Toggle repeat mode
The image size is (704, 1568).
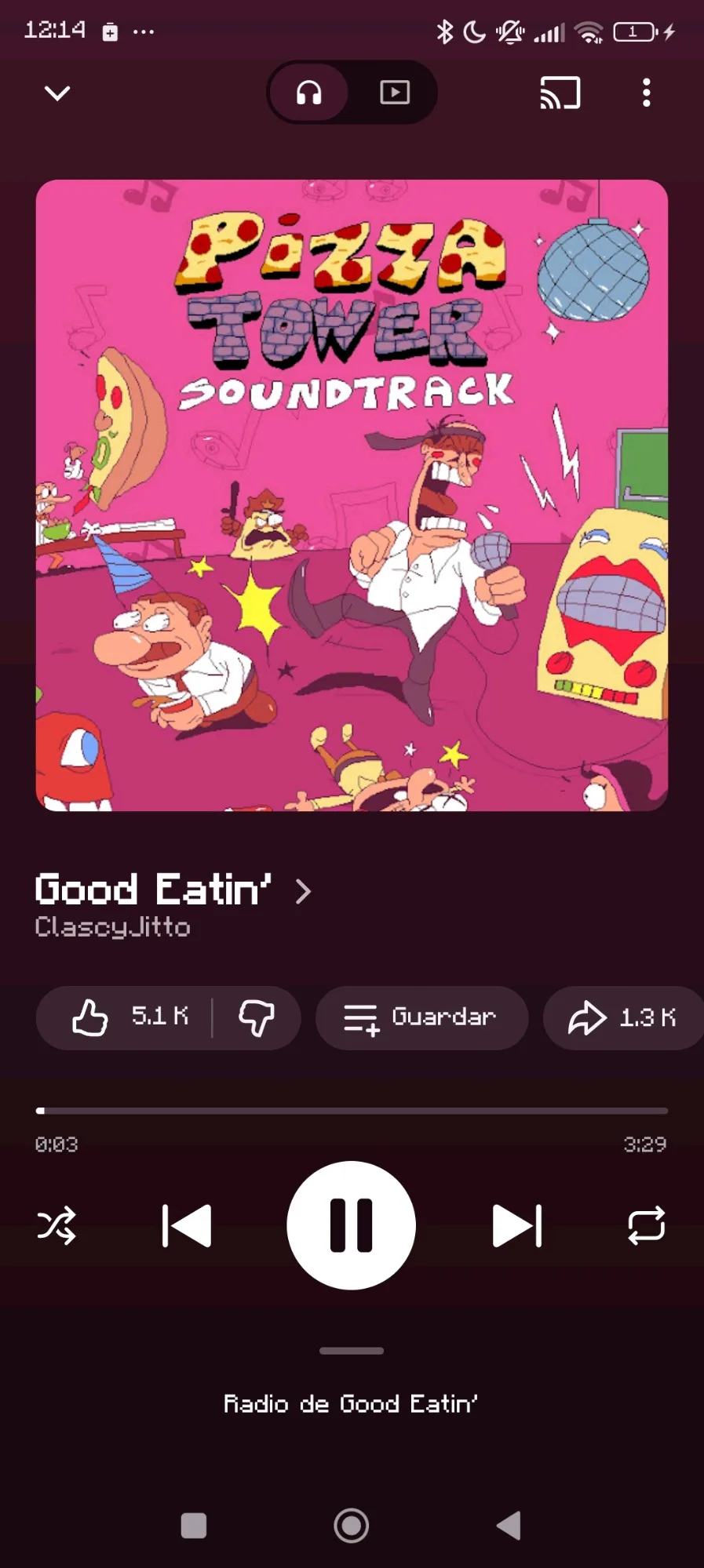[x=646, y=1225]
